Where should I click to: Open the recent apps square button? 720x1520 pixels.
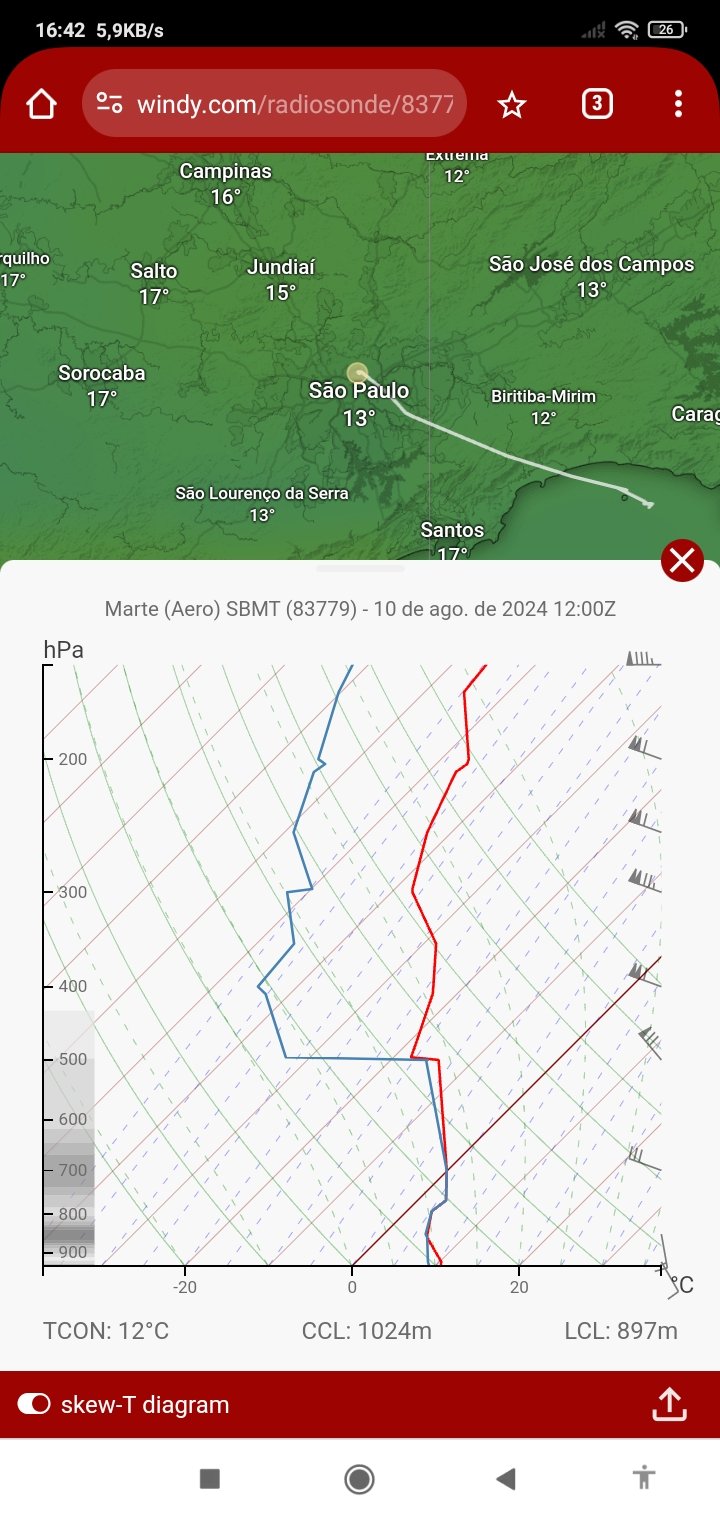[209, 1478]
